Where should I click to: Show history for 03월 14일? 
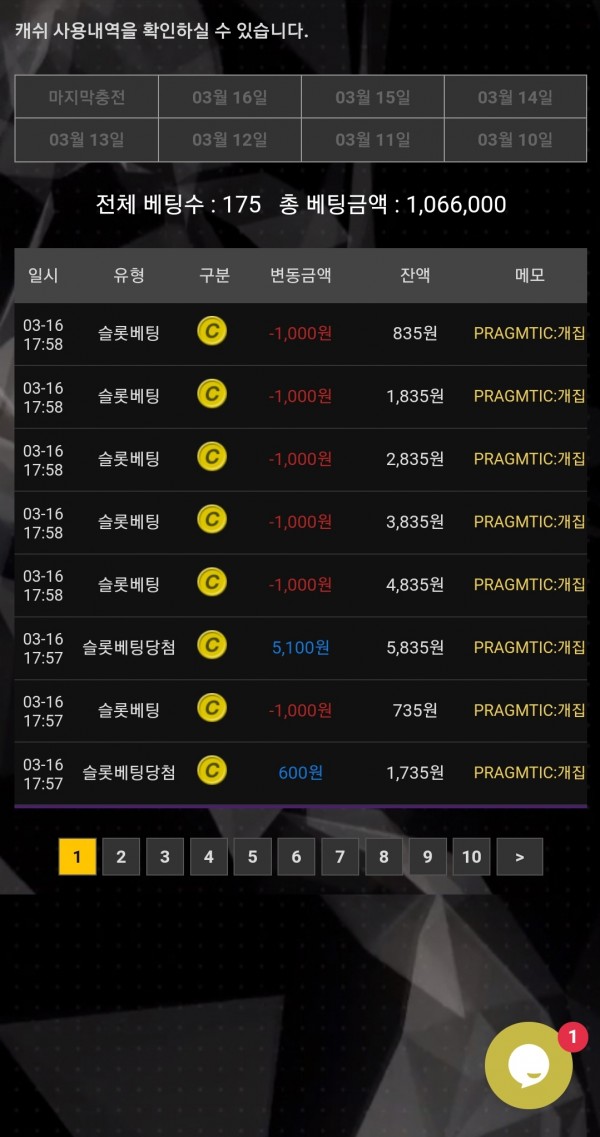515,97
